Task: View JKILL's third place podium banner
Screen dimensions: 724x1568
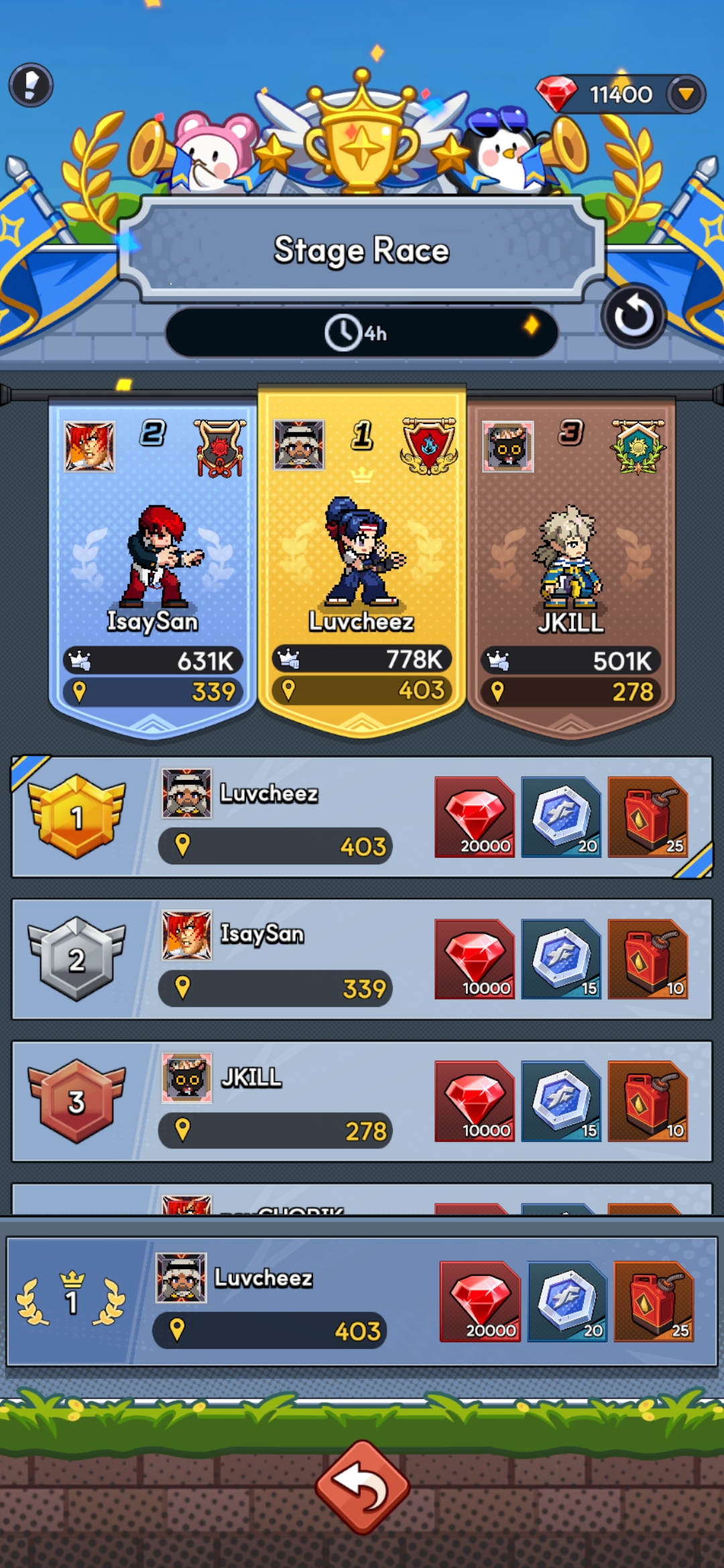Action: point(571,563)
